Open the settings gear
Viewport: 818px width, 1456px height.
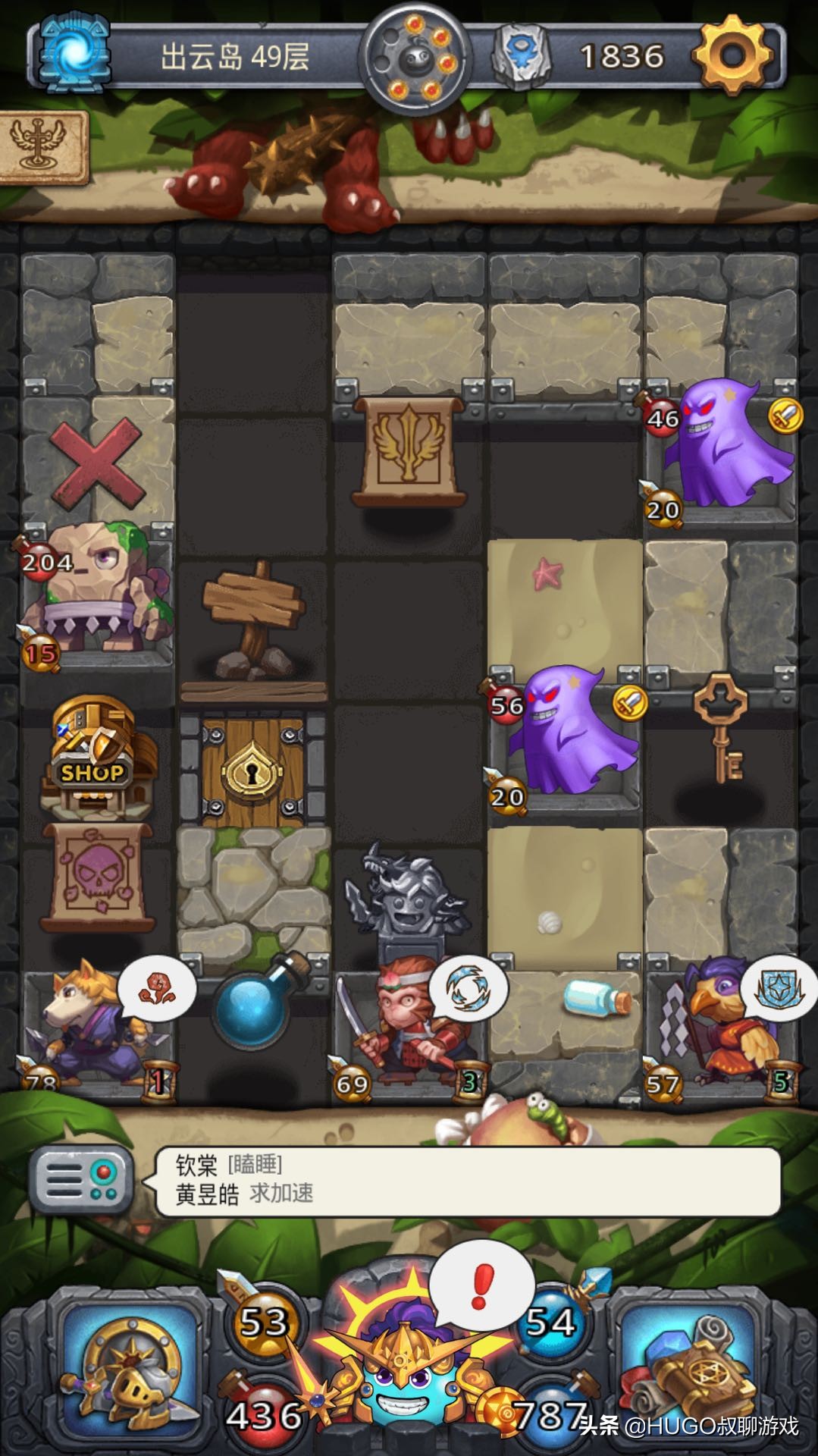click(732, 55)
